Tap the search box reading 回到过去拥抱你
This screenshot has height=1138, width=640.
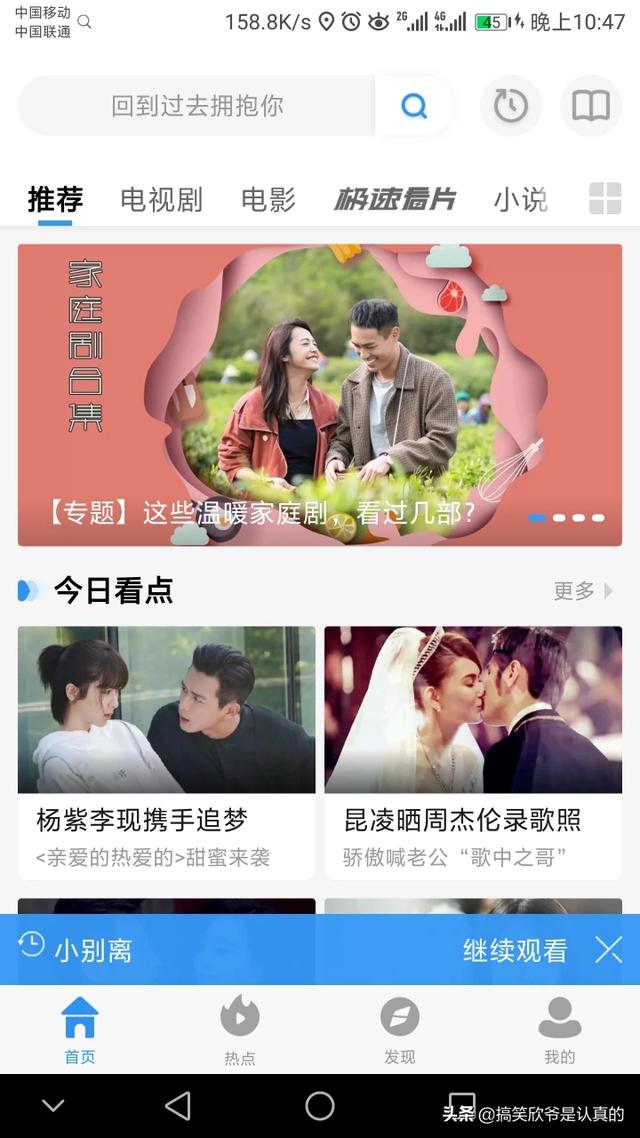point(197,106)
